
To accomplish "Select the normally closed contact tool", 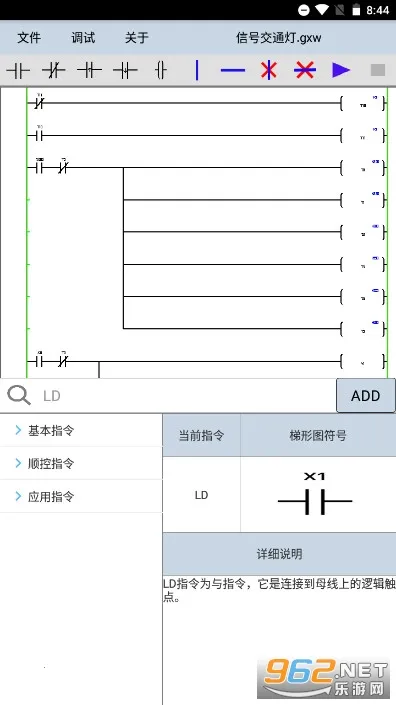I will pos(53,71).
